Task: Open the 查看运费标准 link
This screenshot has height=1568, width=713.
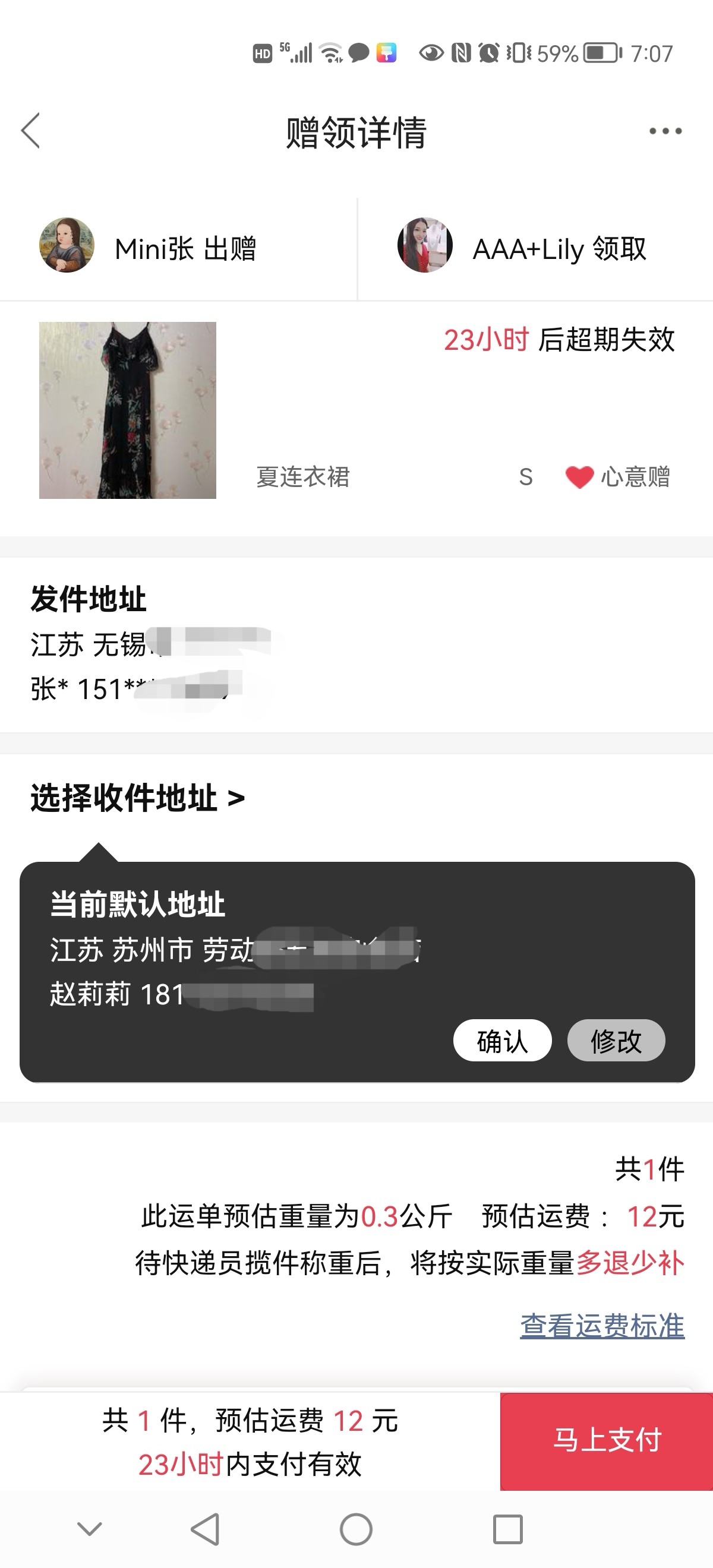Action: click(x=601, y=1326)
